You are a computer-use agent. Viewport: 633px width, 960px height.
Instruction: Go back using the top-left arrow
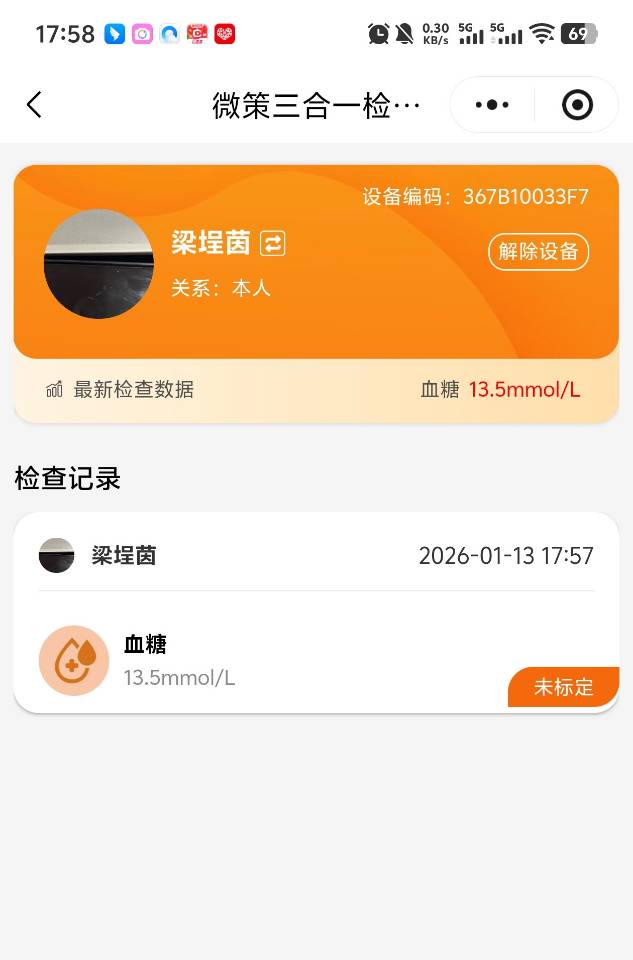point(34,105)
